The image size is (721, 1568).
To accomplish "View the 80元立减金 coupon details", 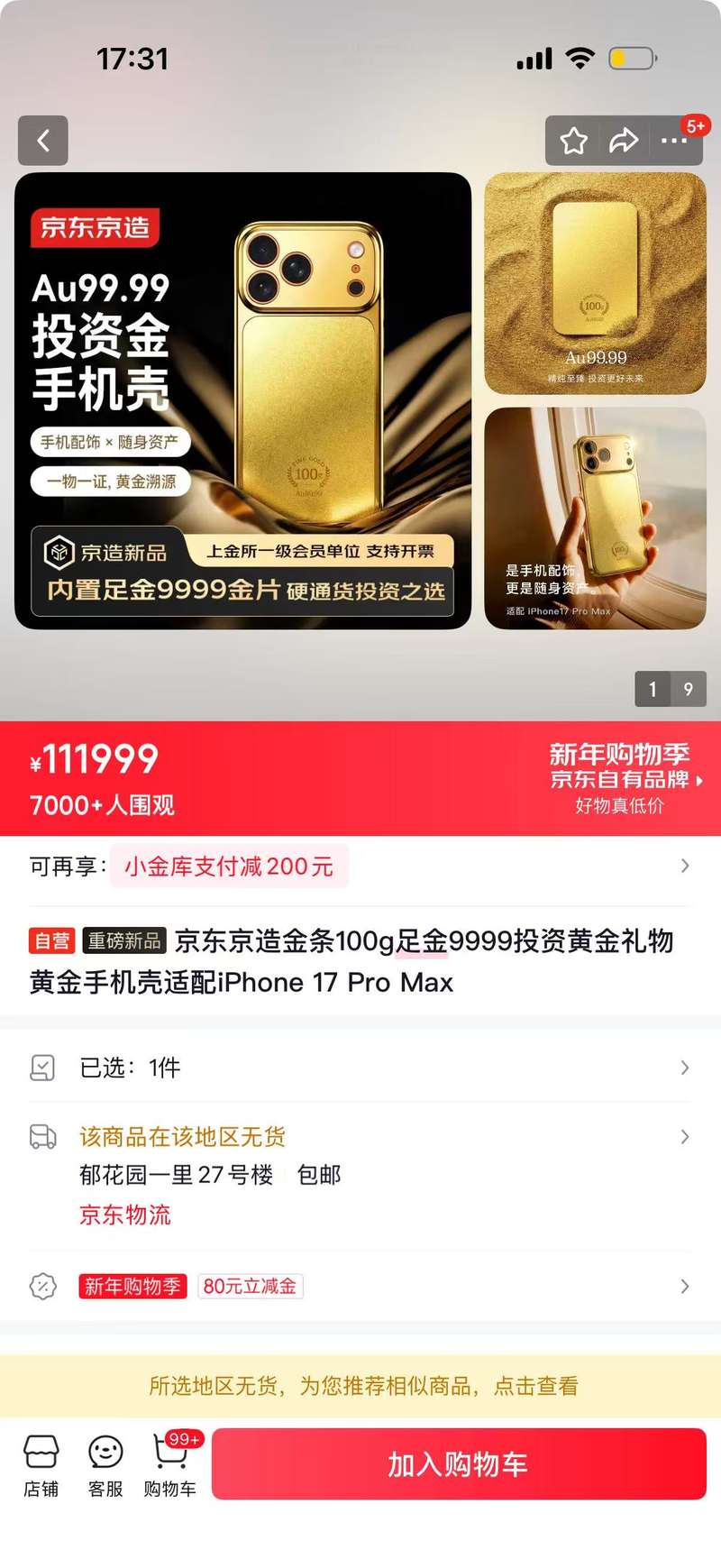I will coord(251,1287).
